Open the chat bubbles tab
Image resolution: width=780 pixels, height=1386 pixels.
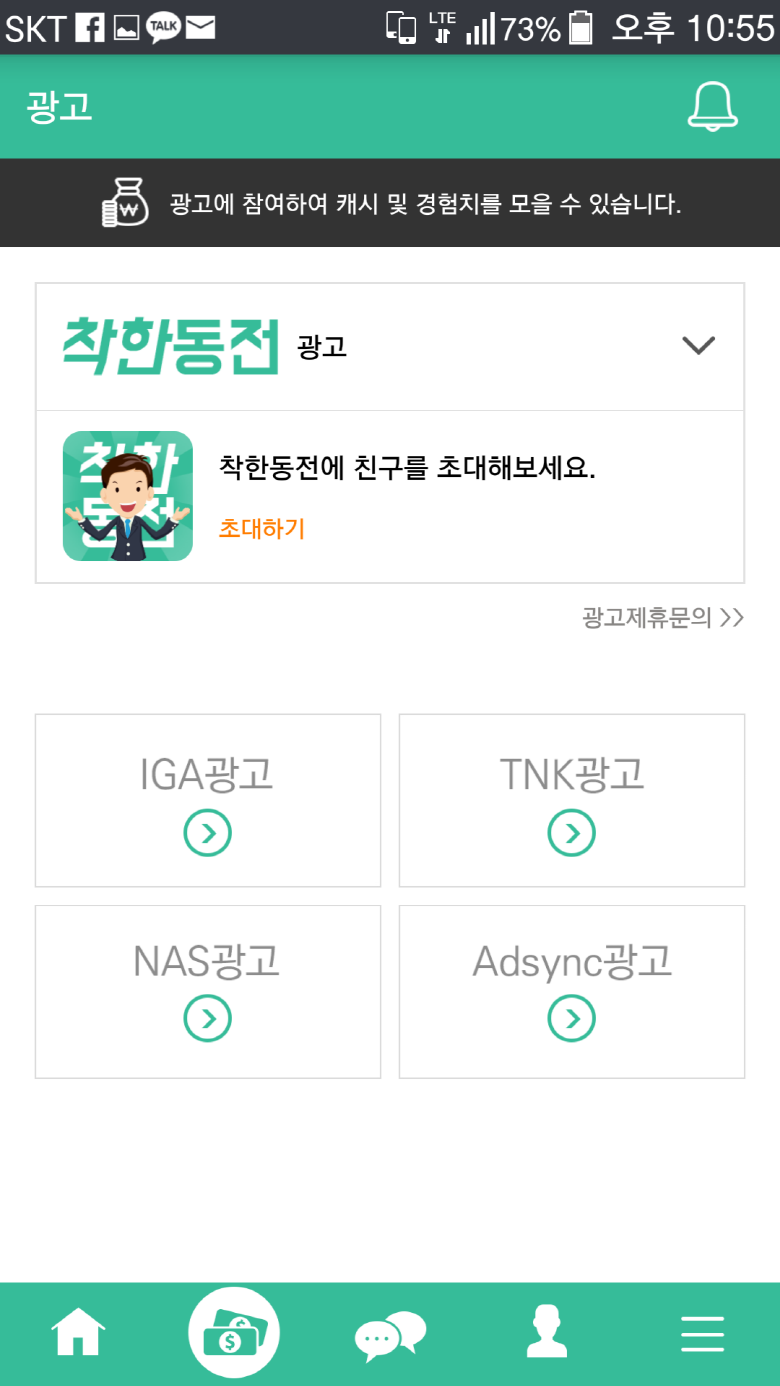click(x=390, y=1336)
